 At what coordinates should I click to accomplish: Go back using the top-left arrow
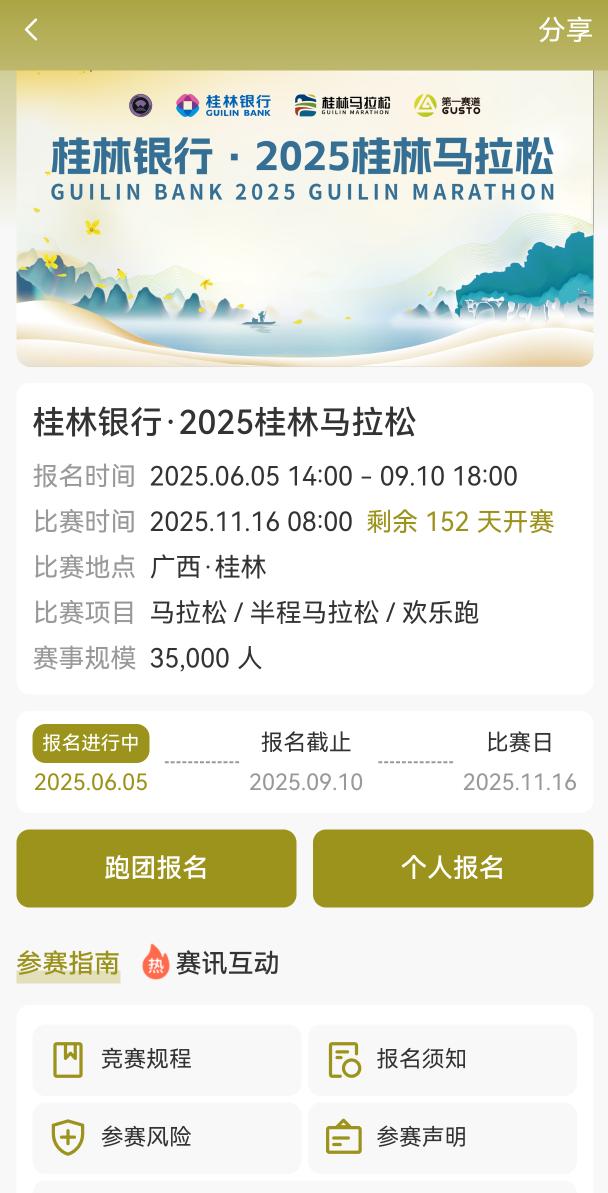(32, 30)
